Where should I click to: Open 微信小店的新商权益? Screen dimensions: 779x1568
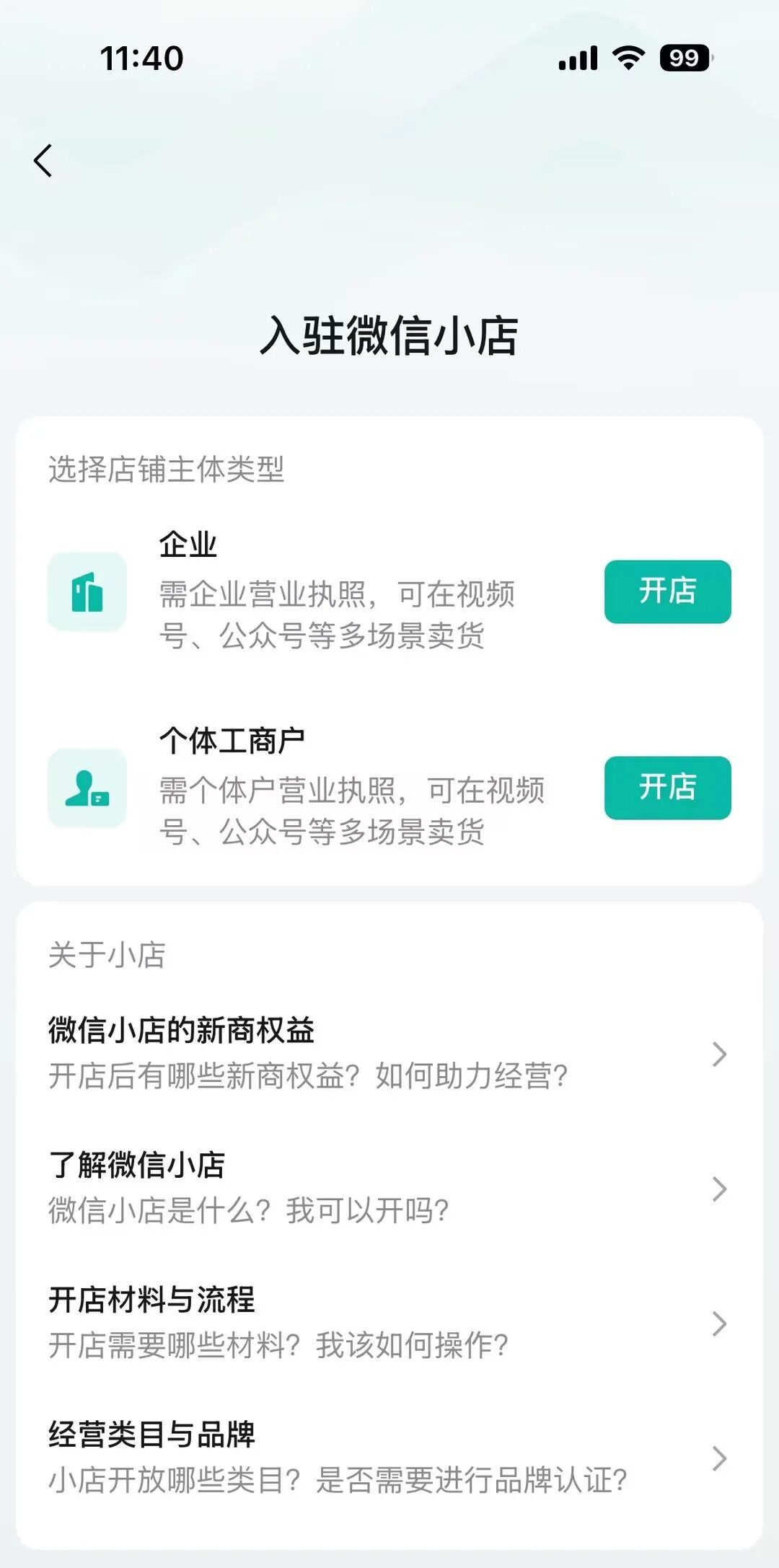[388, 1053]
